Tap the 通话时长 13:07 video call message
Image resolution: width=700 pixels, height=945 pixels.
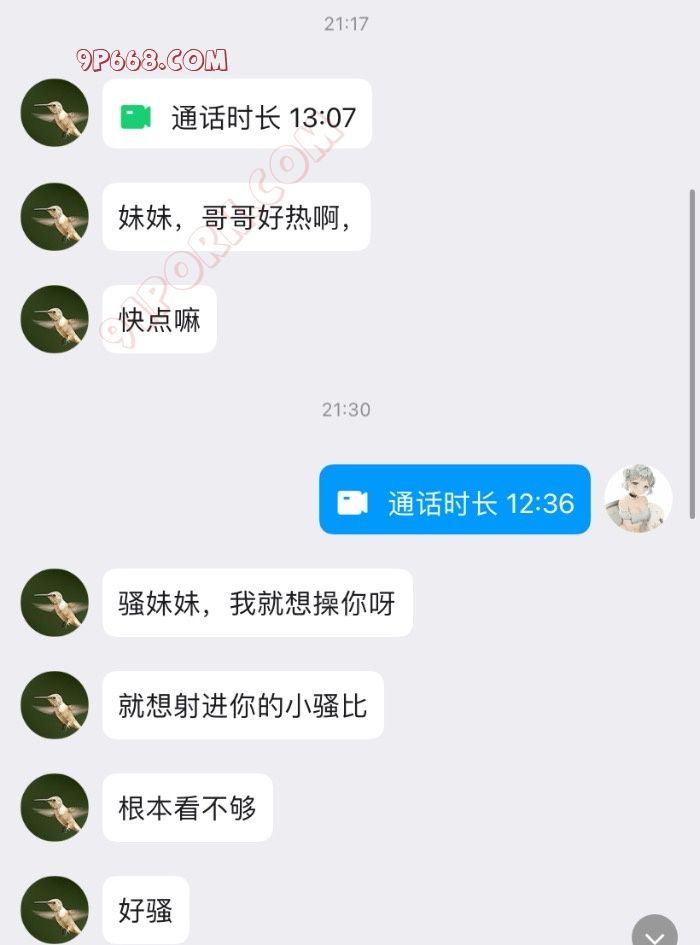pyautogui.click(x=237, y=116)
